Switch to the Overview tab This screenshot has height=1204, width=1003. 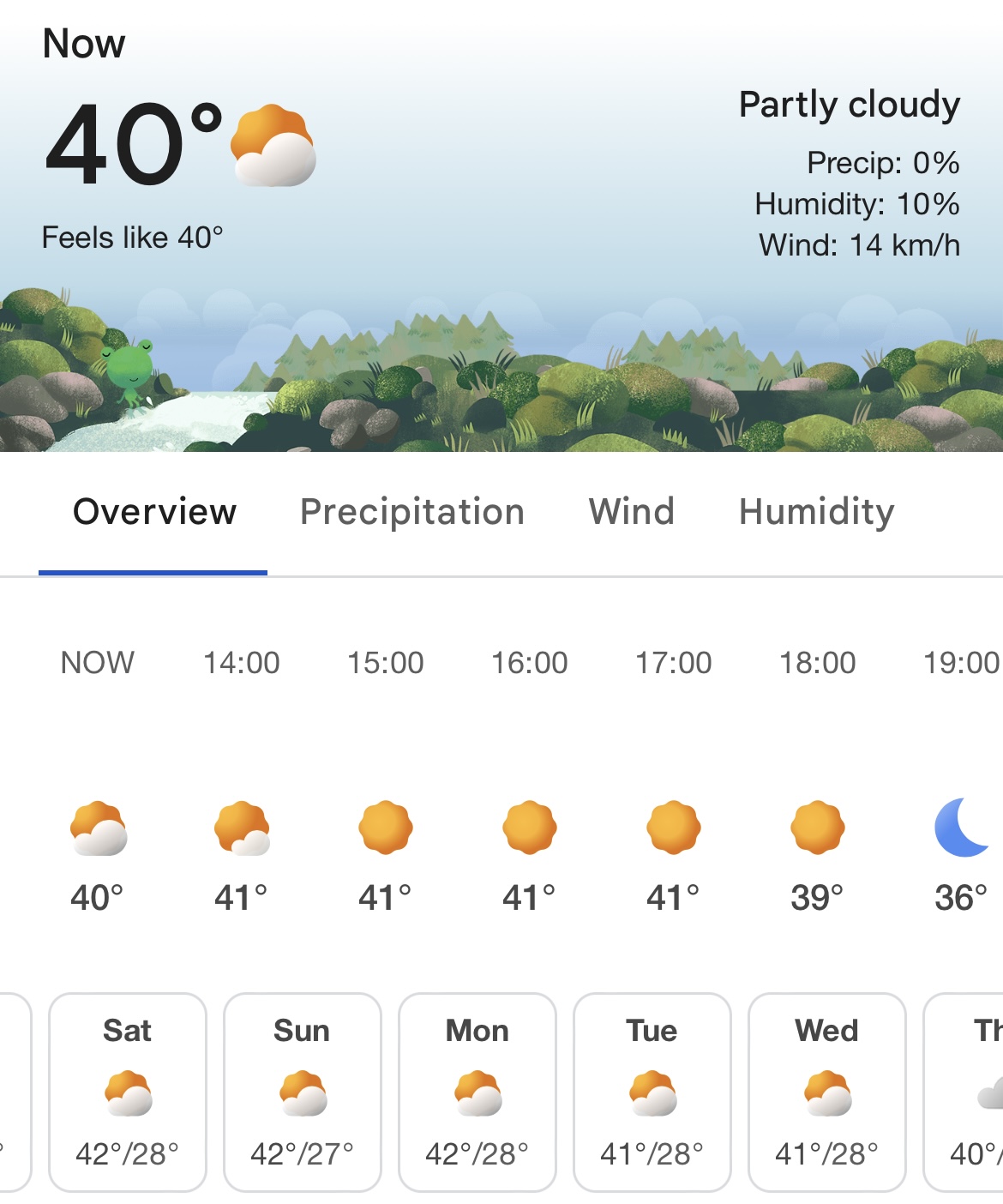(x=154, y=512)
